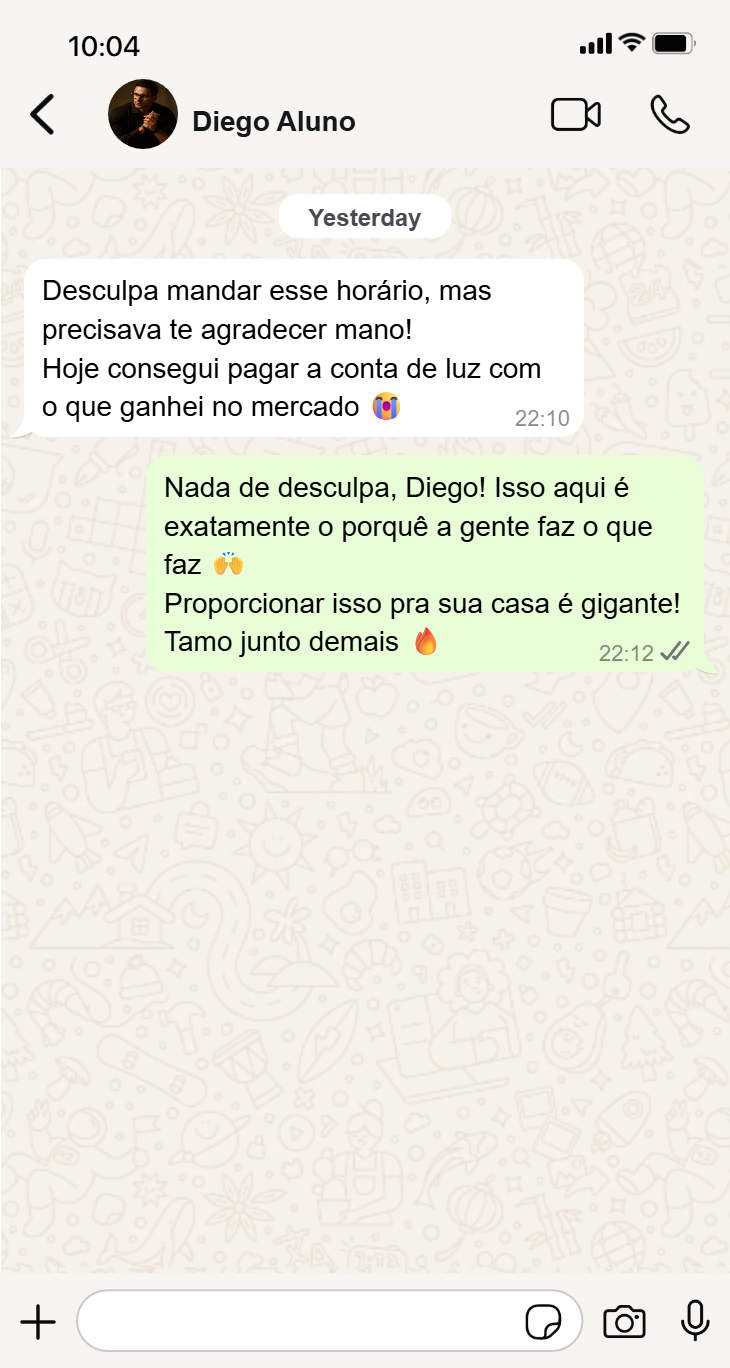This screenshot has width=730, height=1368.
Task: Select your green reply message bubble
Action: tap(420, 560)
